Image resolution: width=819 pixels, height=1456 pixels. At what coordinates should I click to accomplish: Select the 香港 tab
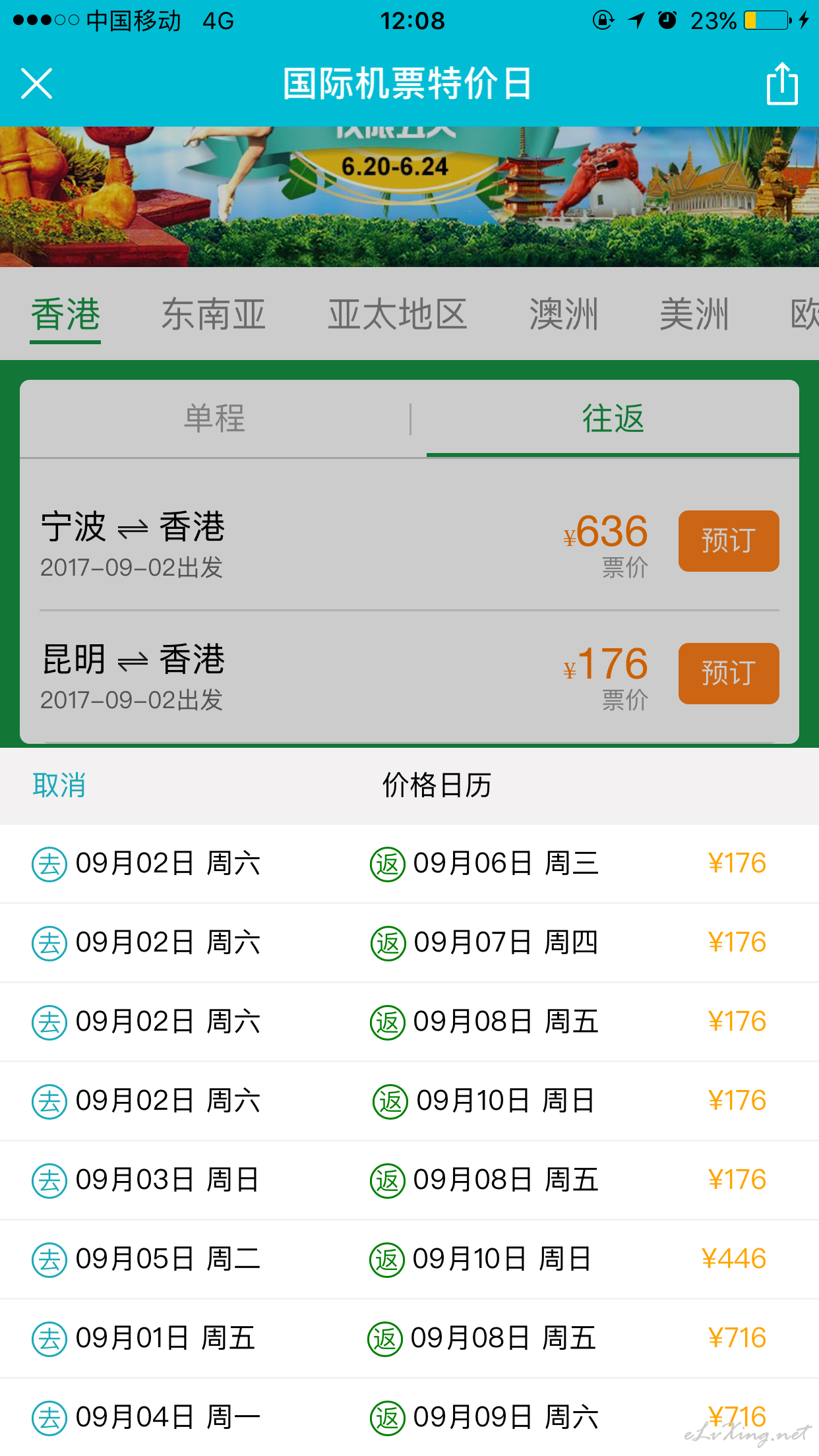point(65,314)
